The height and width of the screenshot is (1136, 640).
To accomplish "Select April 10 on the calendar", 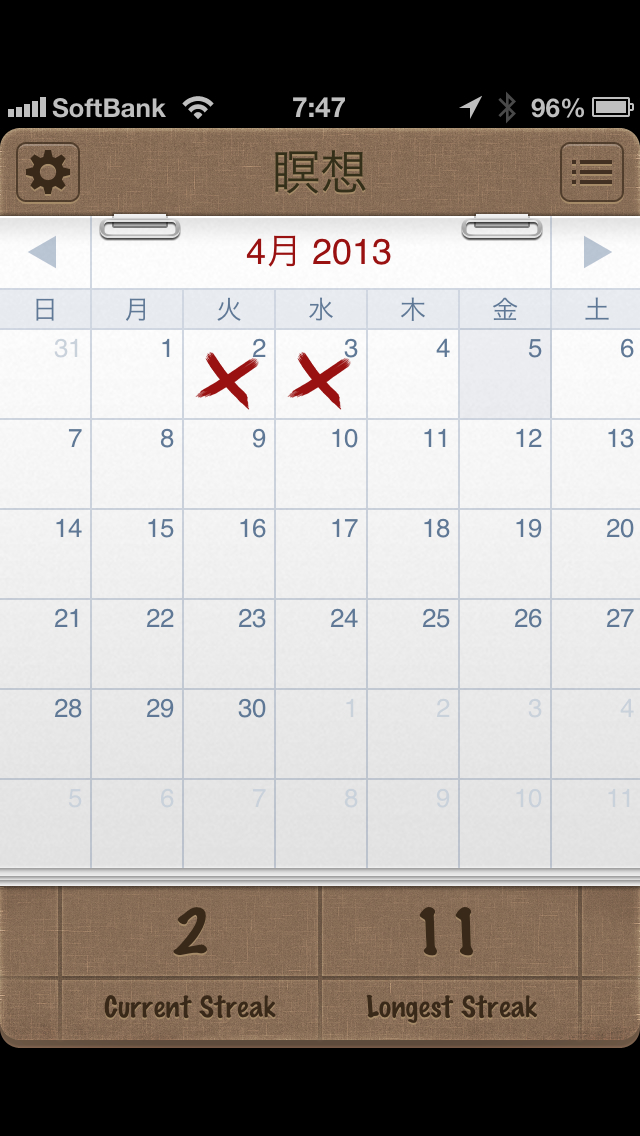I will (321, 464).
